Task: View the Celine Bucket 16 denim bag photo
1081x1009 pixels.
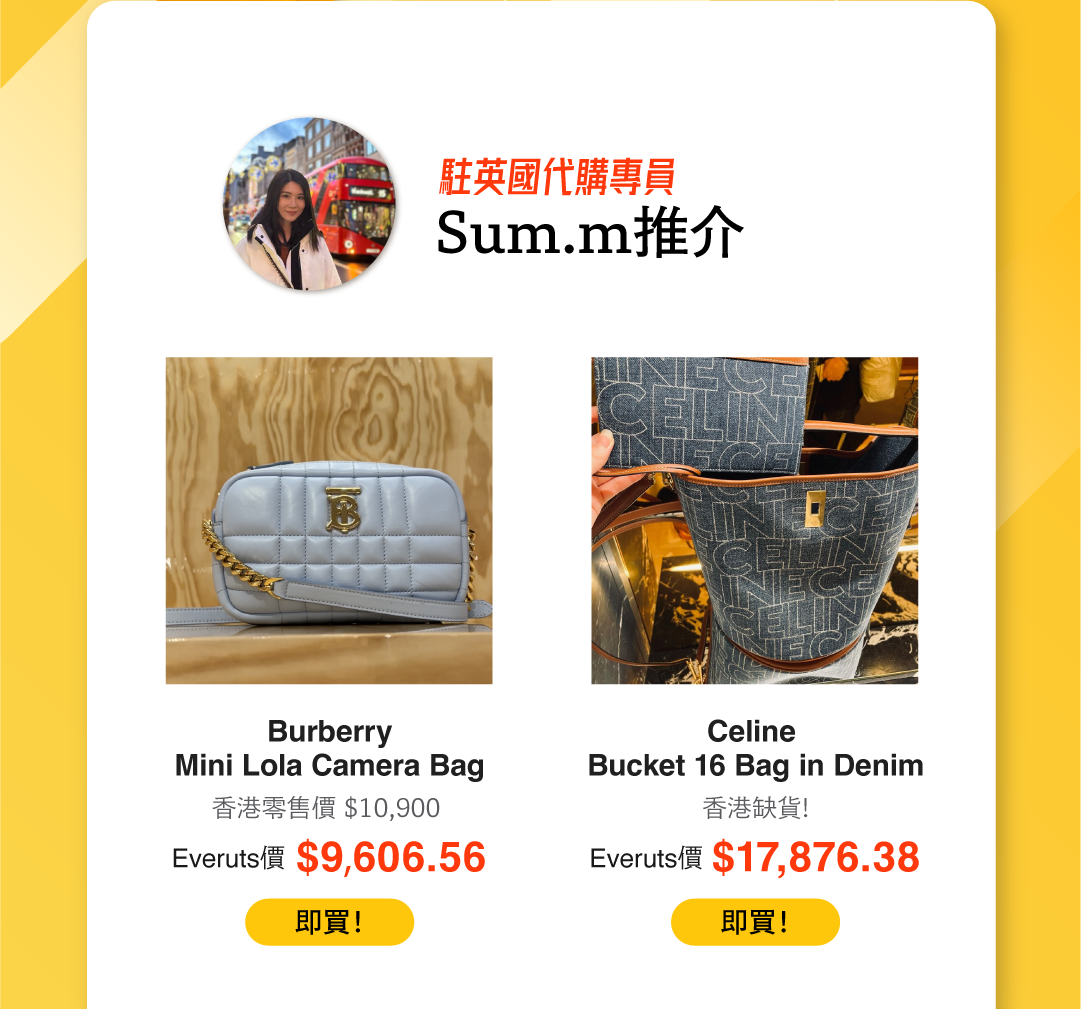Action: 755,521
